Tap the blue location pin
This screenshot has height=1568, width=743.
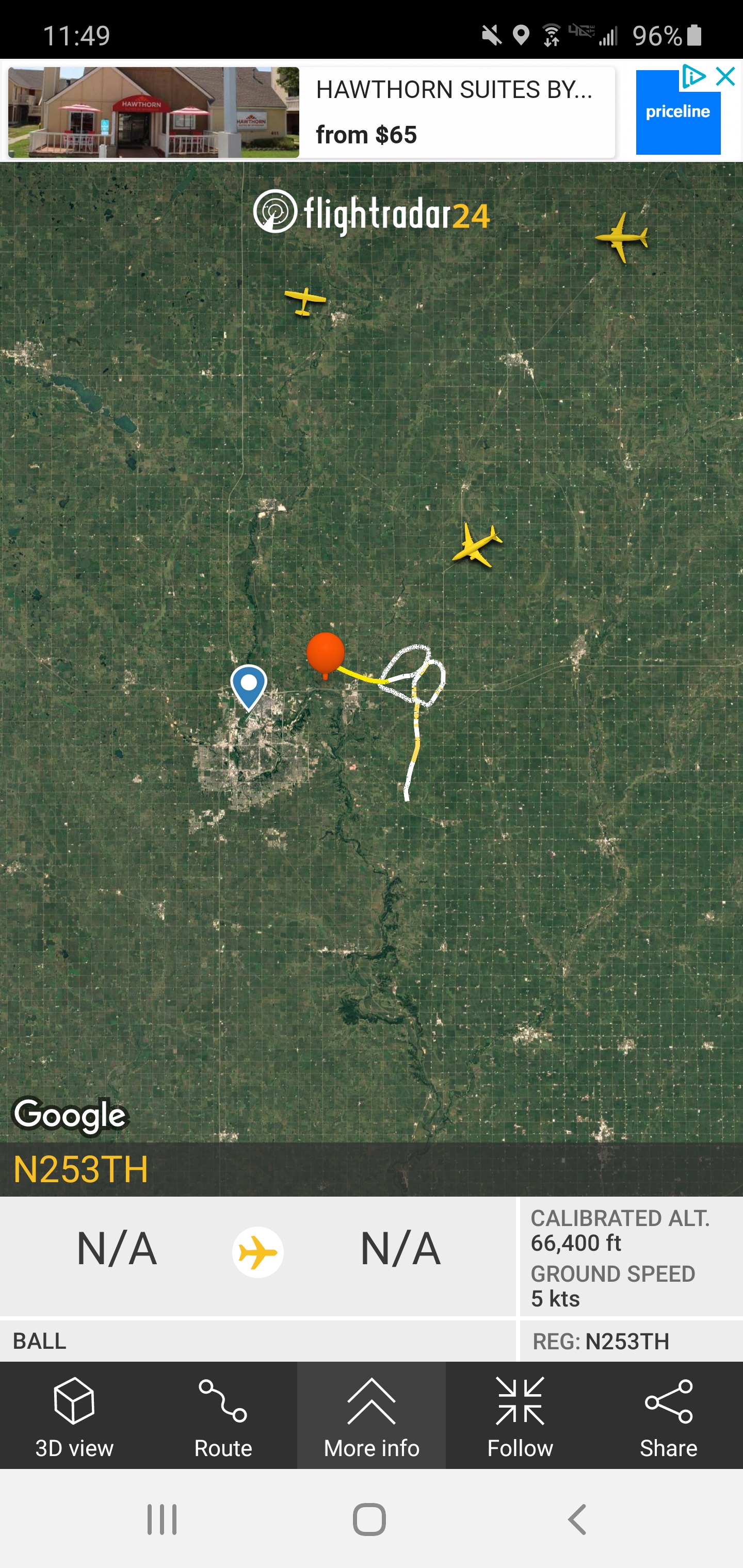click(x=249, y=685)
